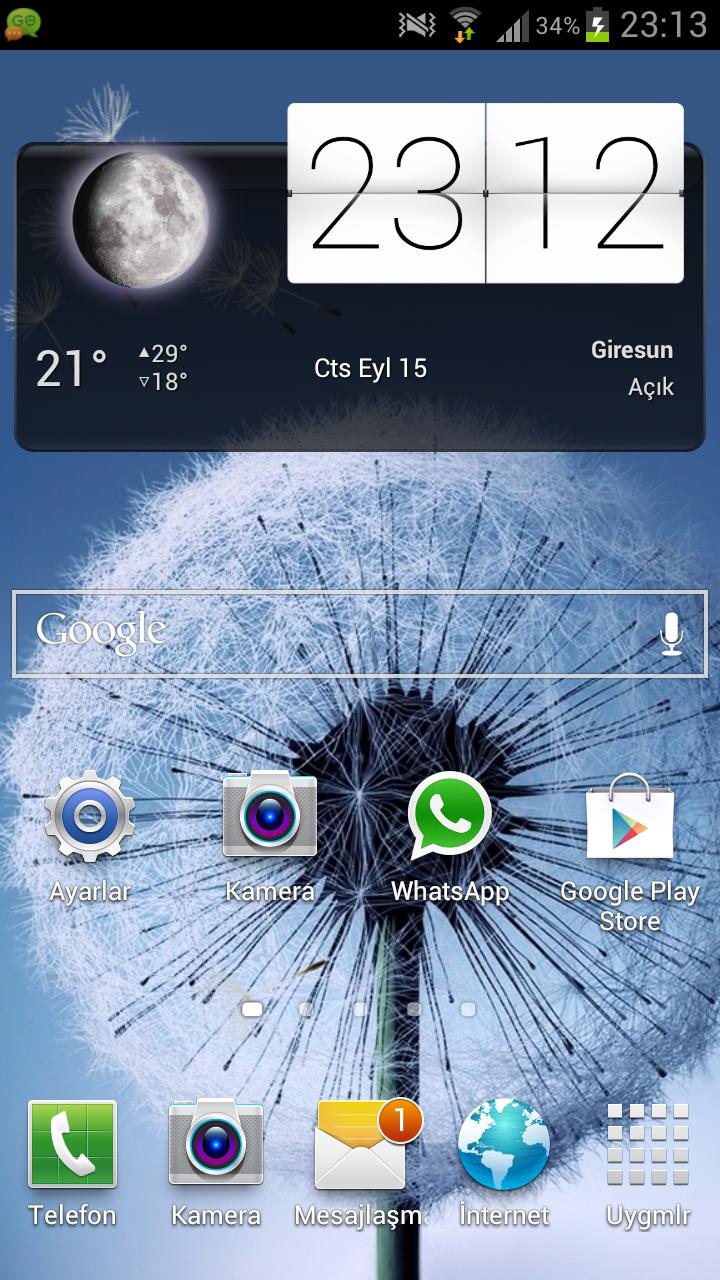The height and width of the screenshot is (1280, 720).
Task: Open Mesajlaşma with one unread message
Action: [361, 1145]
